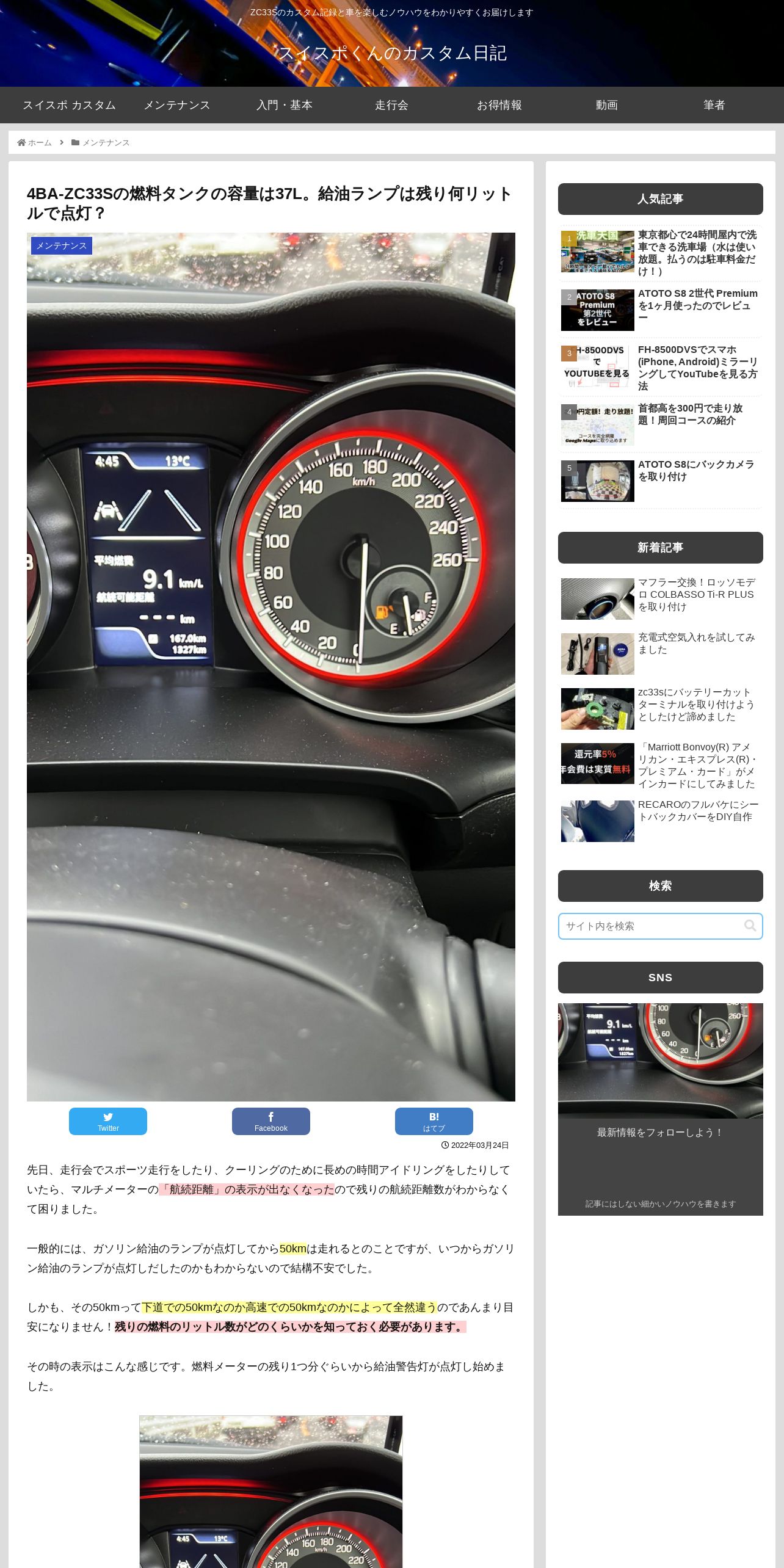The height and width of the screenshot is (1568, 784).
Task: Tap the magnifier icon in the search box
Action: coord(750,926)
